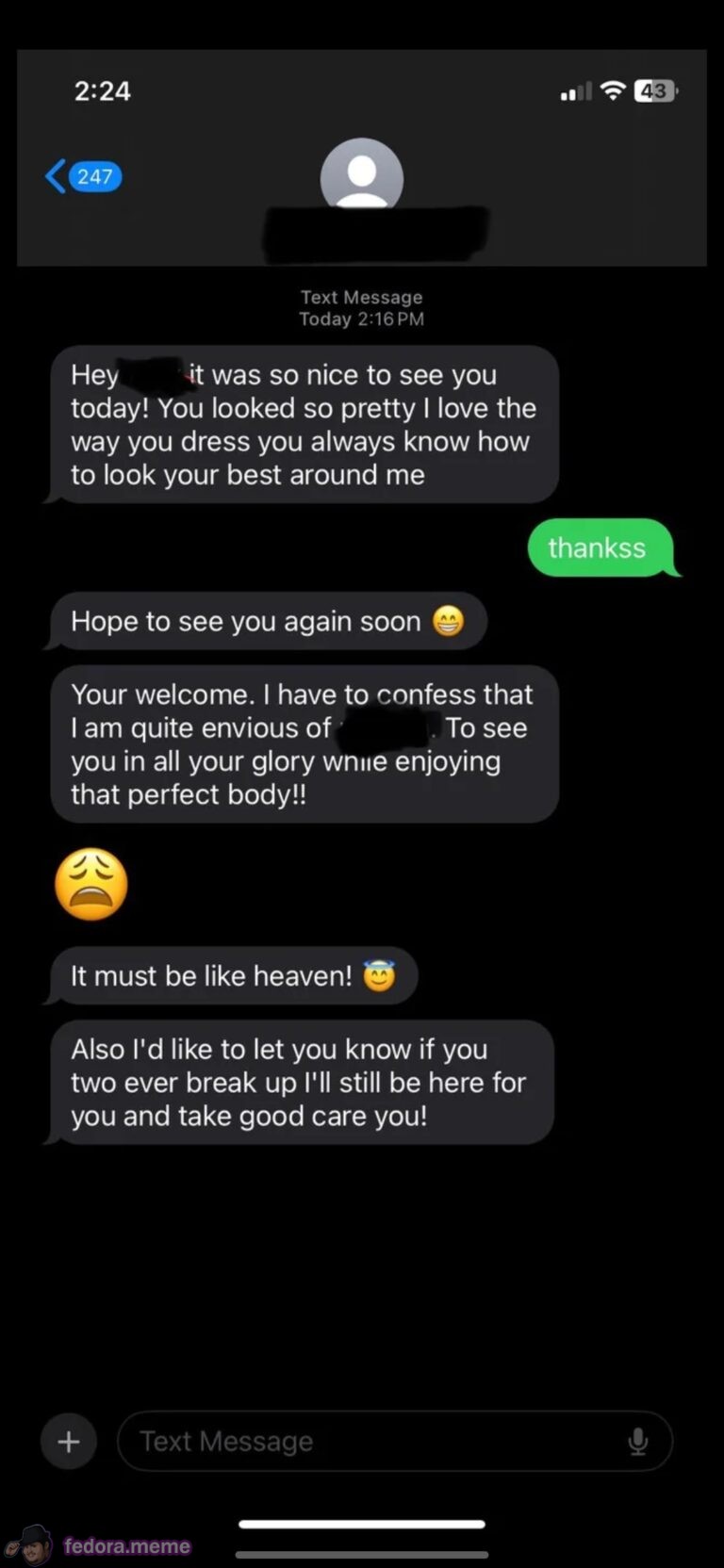
Task: Start dictation with the microphone icon
Action: (638, 1441)
